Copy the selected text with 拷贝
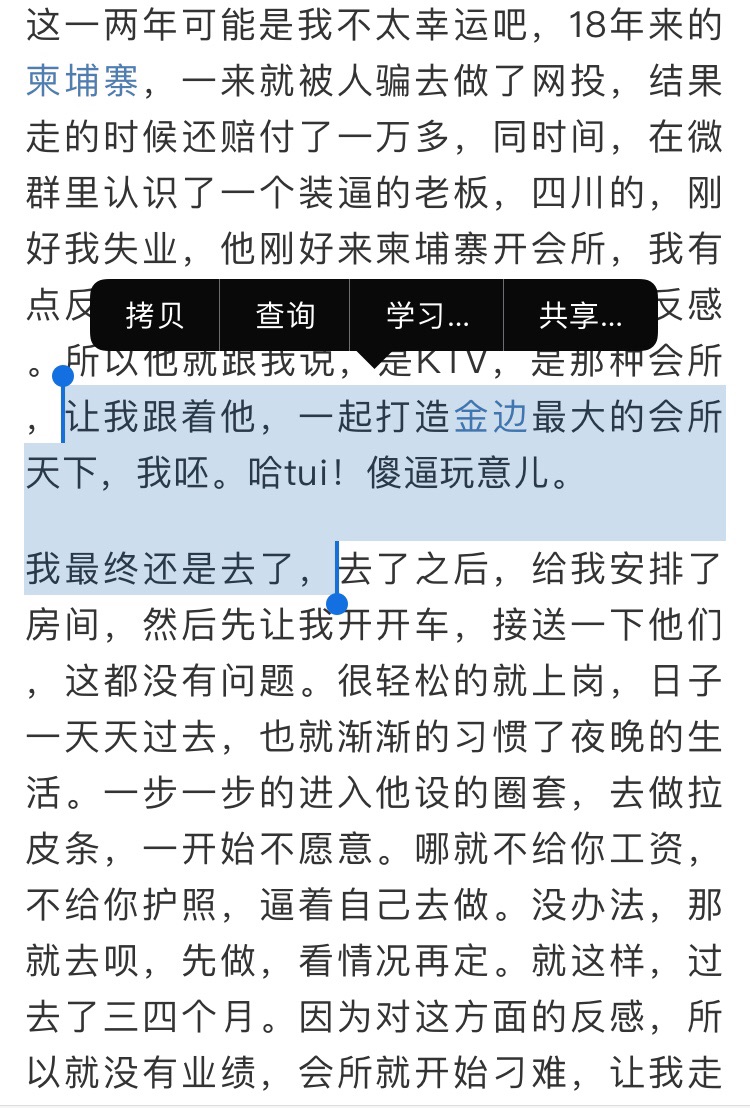 (155, 317)
